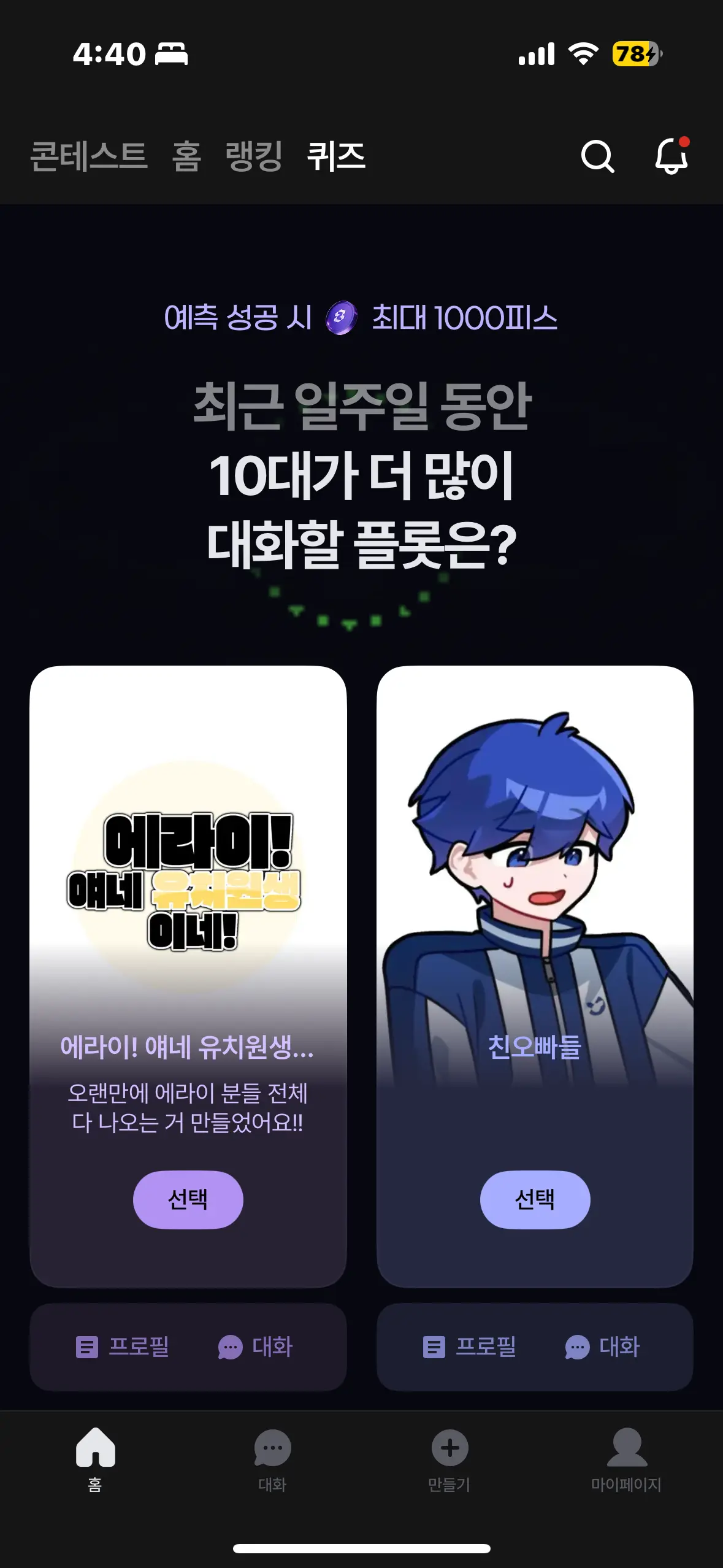Tap 선택 on the 에라이! 얘네 유치원생 card
Image resolution: width=723 pixels, height=1568 pixels.
188,1199
